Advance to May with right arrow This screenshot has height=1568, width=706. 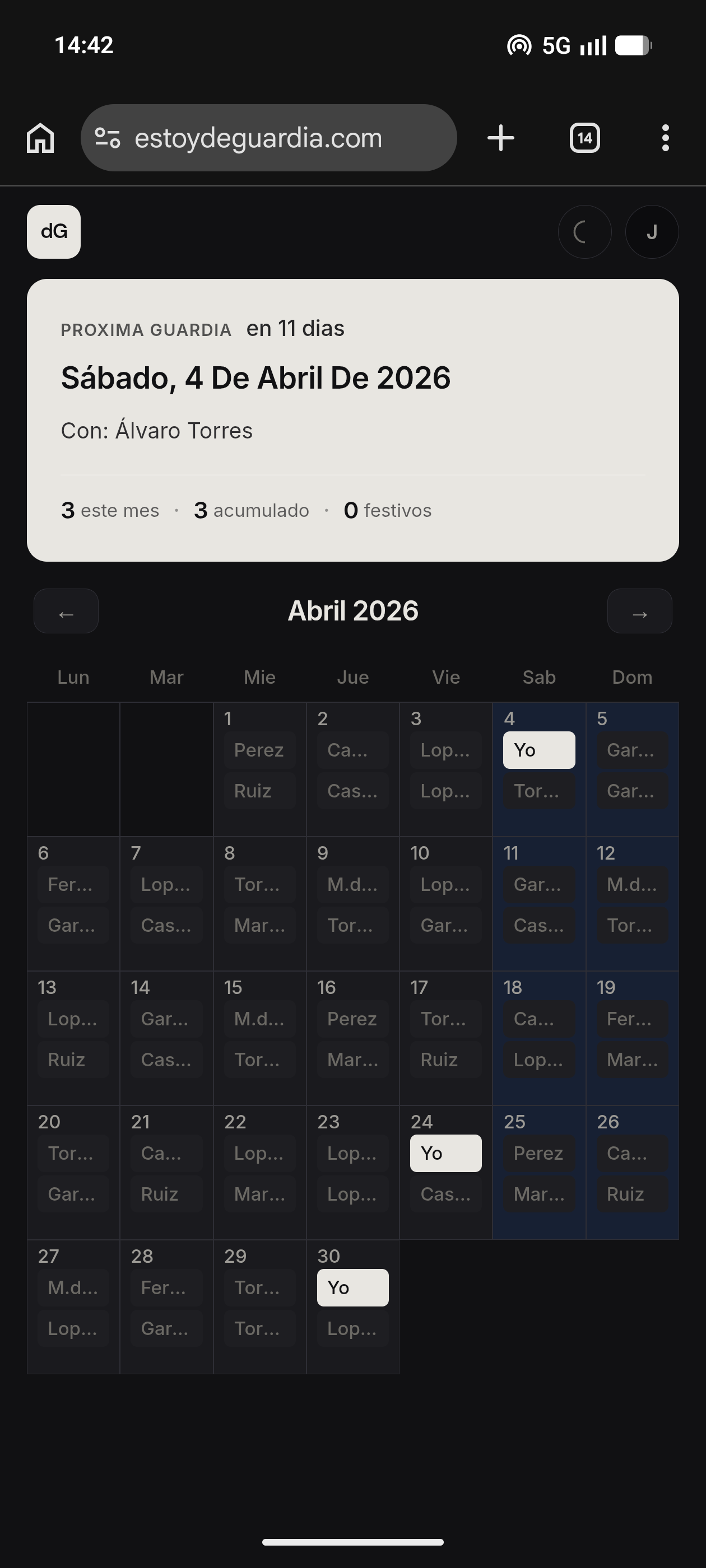[x=639, y=611]
